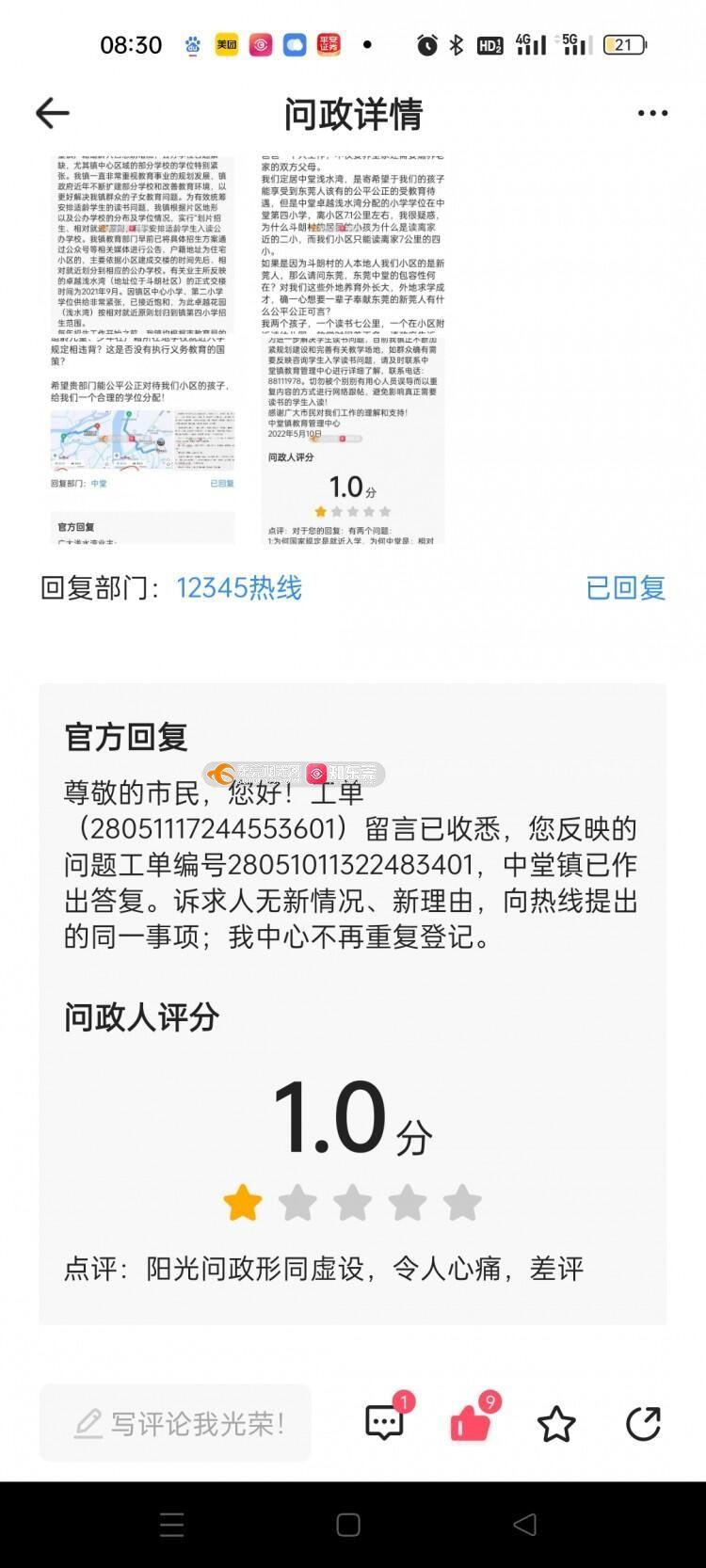
Task: Favorite this post with the star icon
Action: tap(556, 1424)
